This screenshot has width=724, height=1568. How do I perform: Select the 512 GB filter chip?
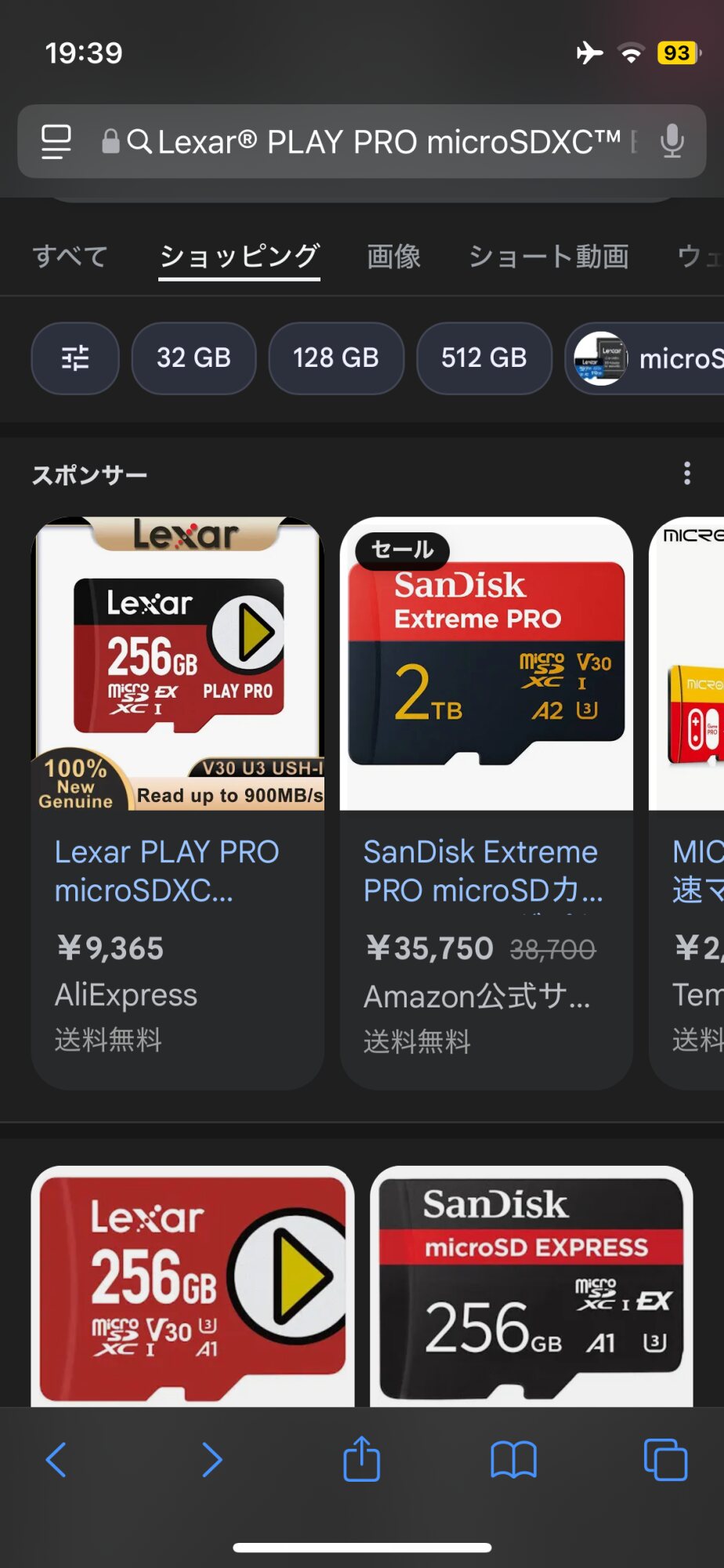pyautogui.click(x=484, y=358)
